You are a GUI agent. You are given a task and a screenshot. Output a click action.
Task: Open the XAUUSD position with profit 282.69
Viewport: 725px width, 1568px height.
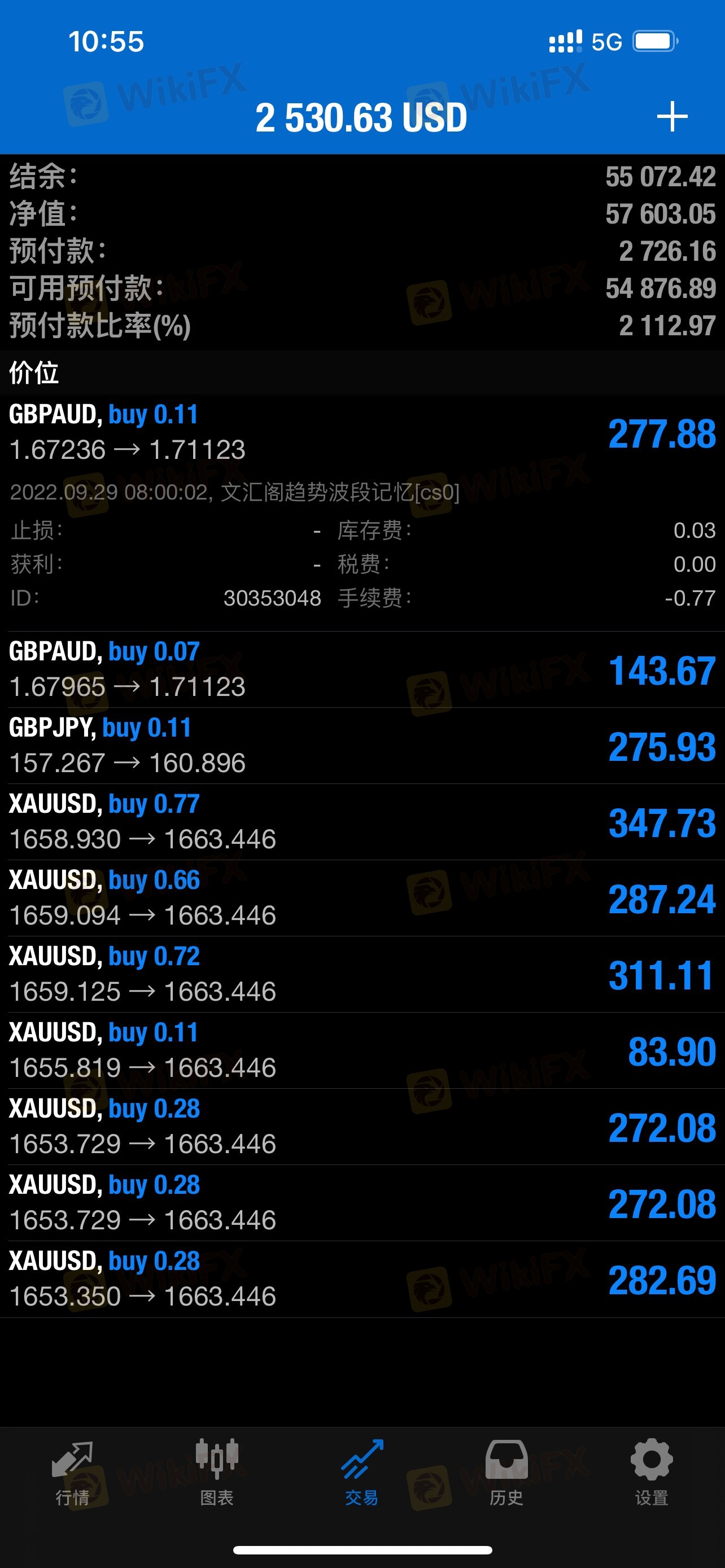pos(362,1278)
